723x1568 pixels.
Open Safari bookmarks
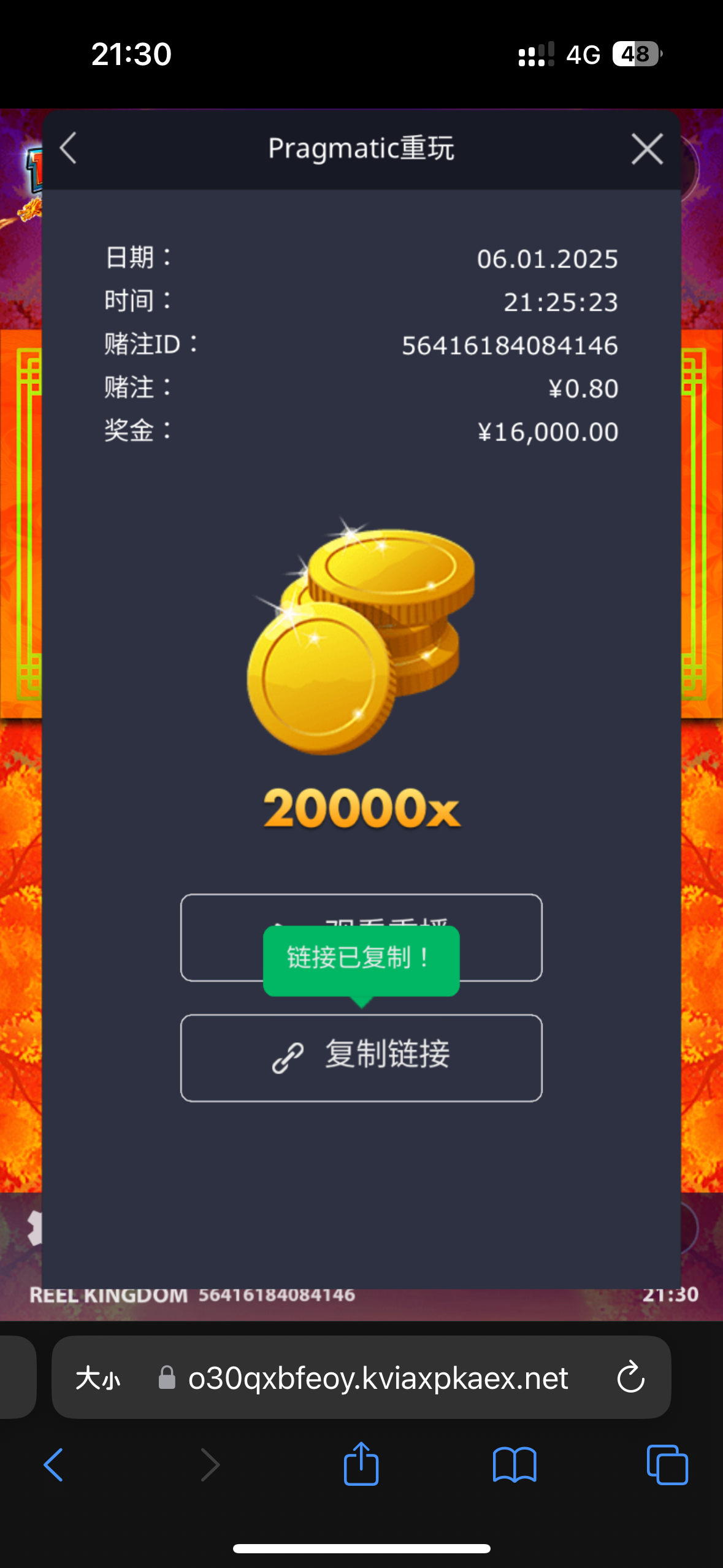515,1465
